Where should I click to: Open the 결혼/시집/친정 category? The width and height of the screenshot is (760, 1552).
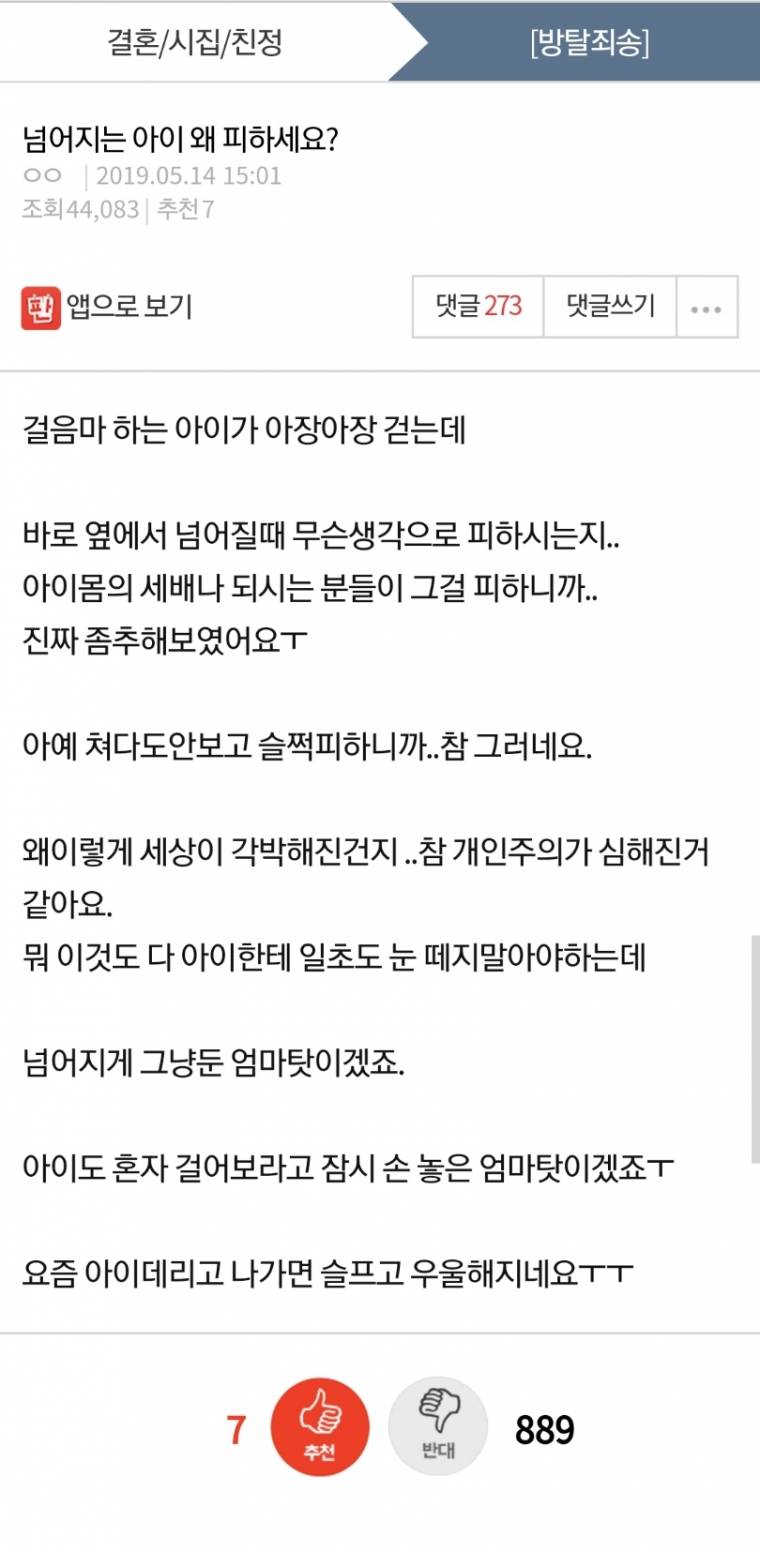click(x=196, y=43)
